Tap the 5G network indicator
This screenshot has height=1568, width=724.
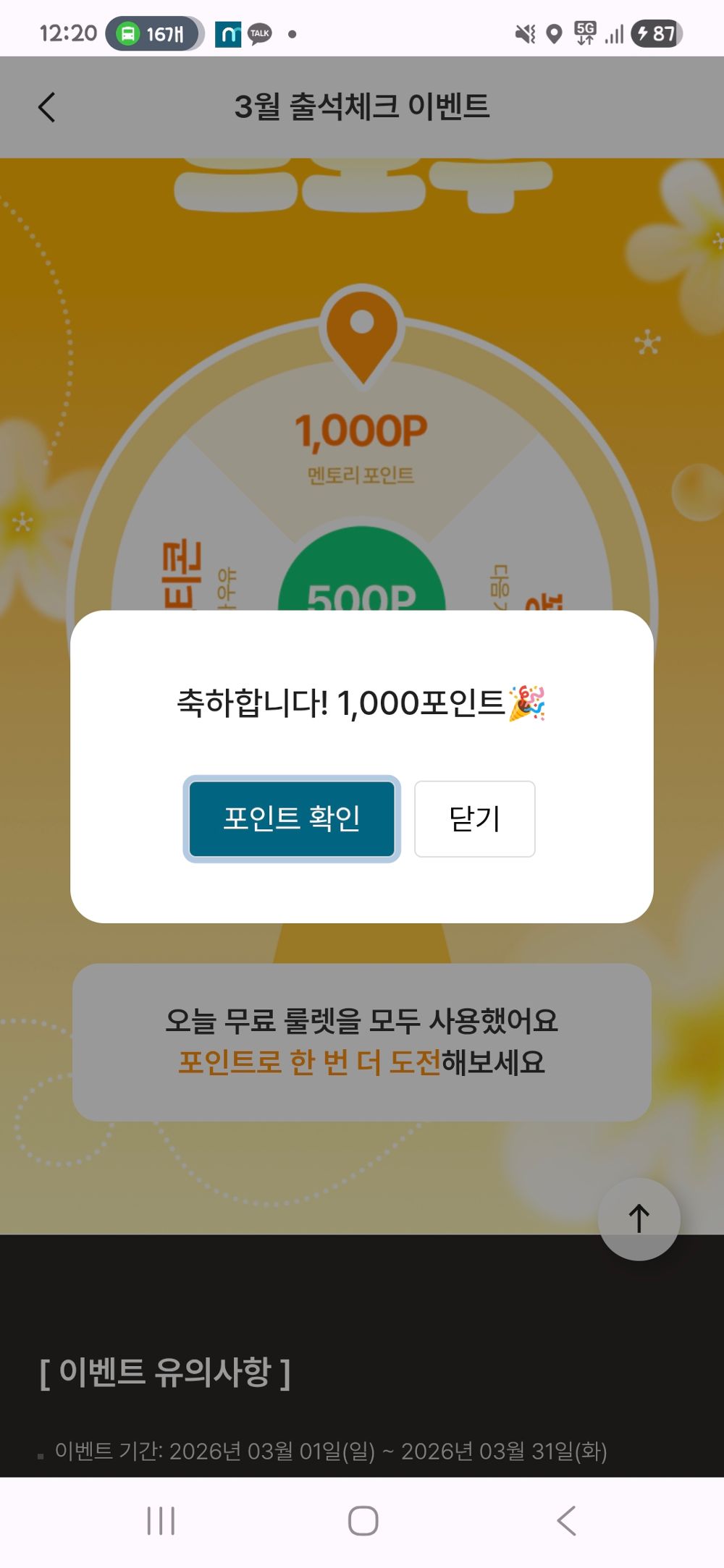pos(586,33)
